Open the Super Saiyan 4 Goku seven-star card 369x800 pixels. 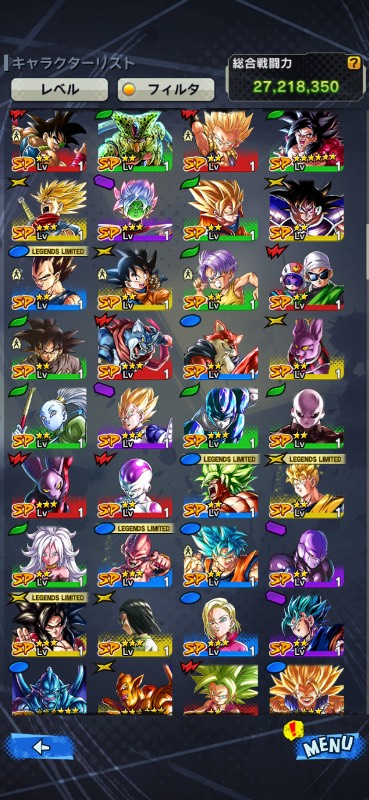[x=306, y=141]
